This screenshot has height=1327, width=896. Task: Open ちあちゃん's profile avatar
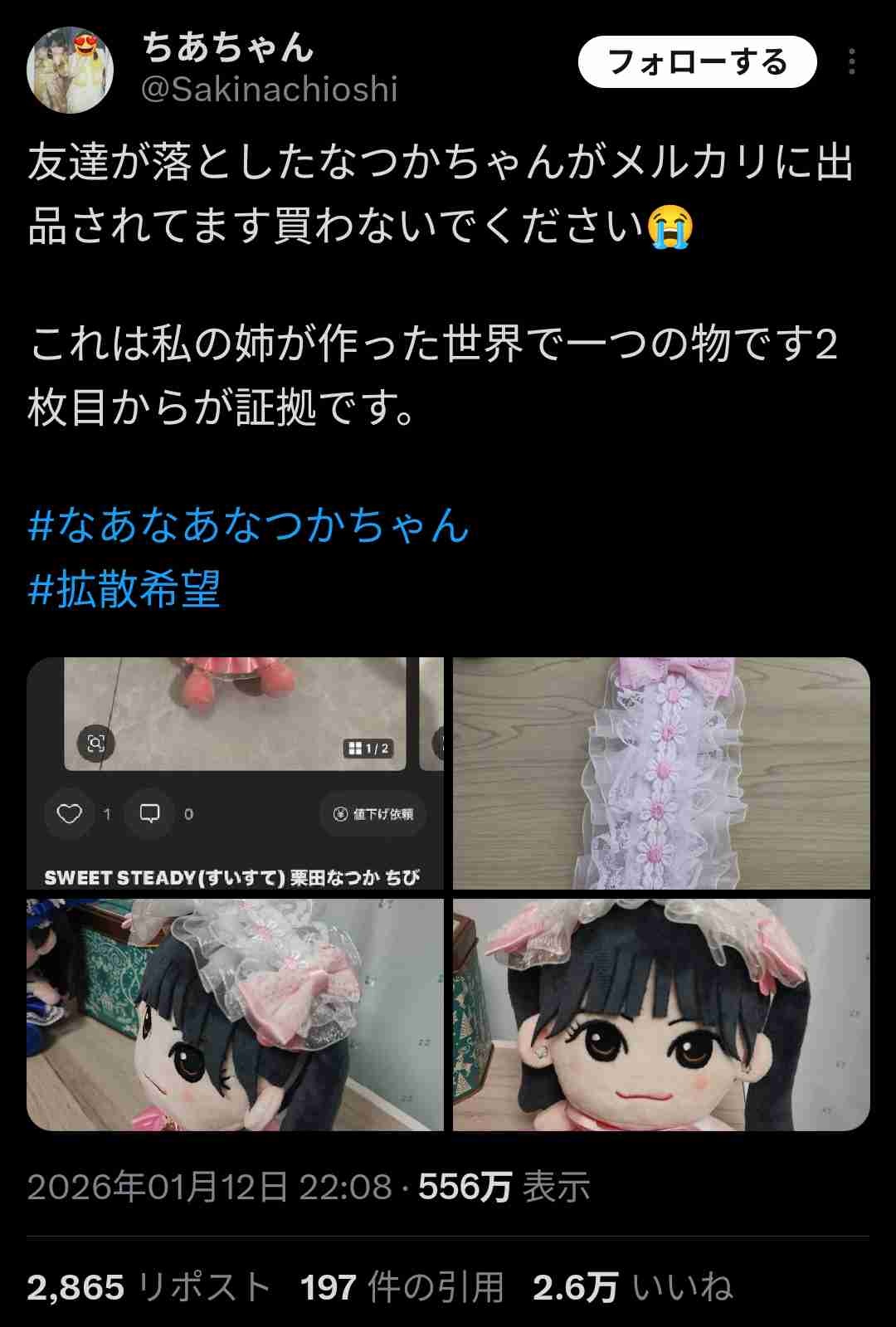70,70
